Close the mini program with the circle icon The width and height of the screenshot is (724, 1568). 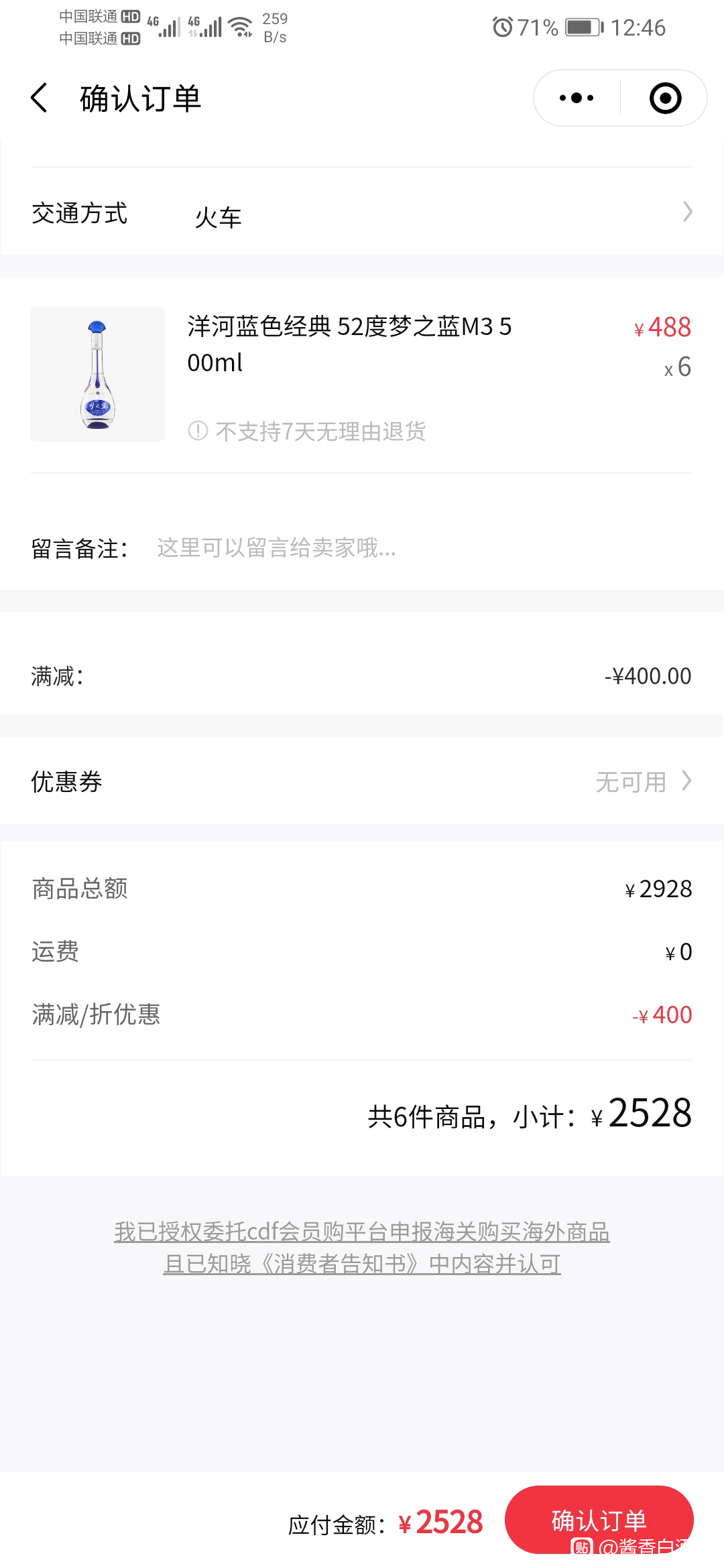click(x=665, y=98)
